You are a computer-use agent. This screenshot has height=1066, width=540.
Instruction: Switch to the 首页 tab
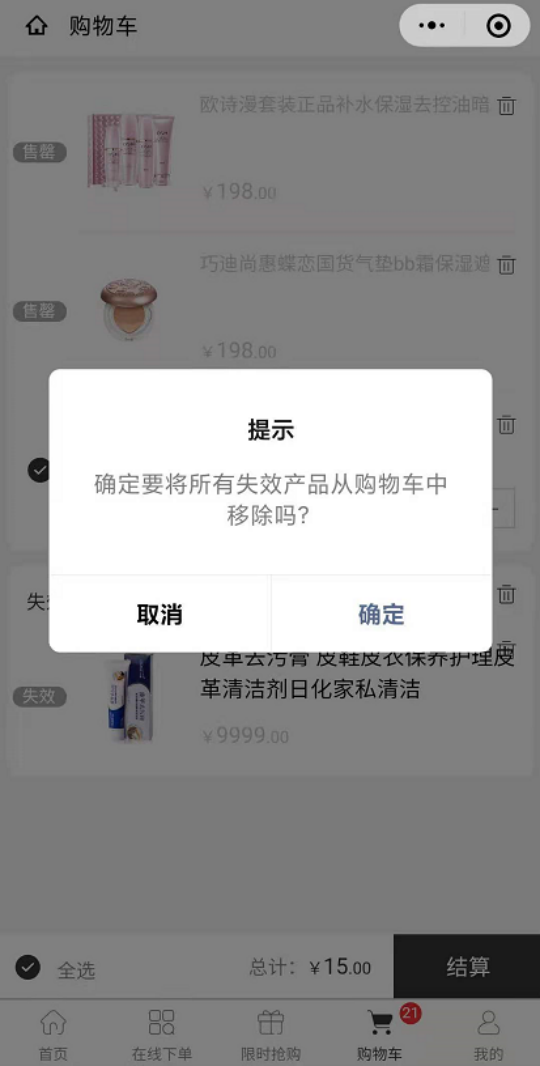point(54,1035)
